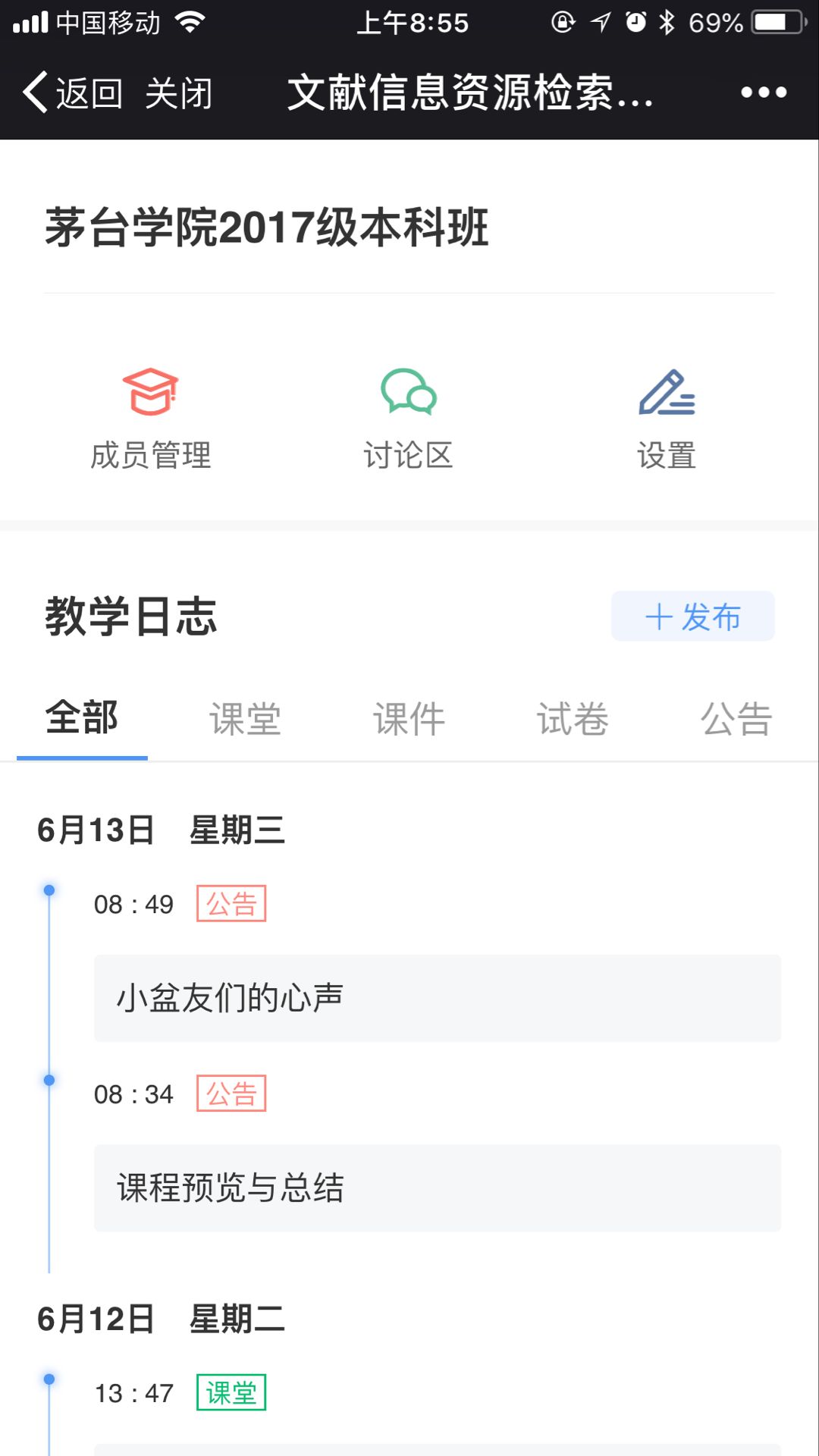Publish a new log with 发布
This screenshot has height=1456, width=819.
click(692, 617)
